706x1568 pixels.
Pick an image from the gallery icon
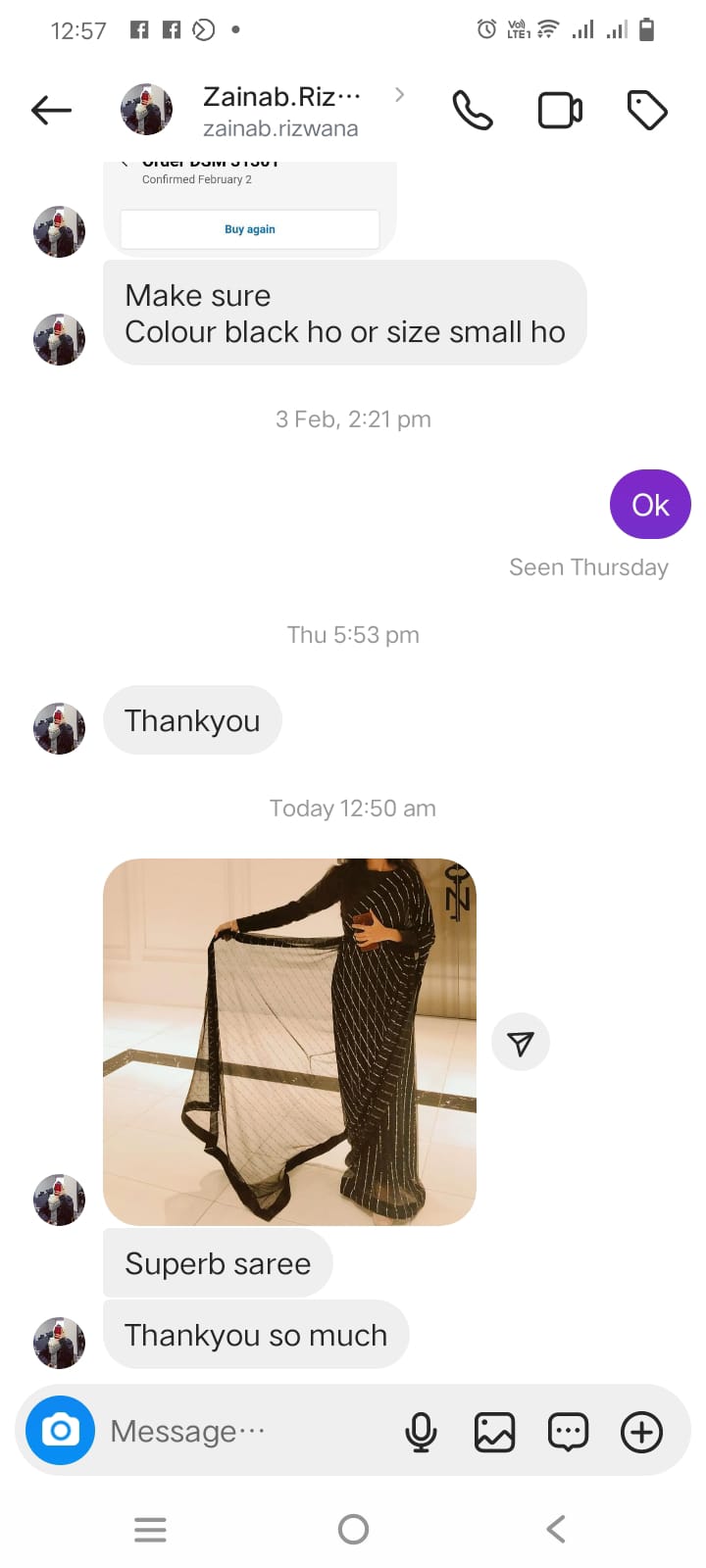[x=494, y=1432]
